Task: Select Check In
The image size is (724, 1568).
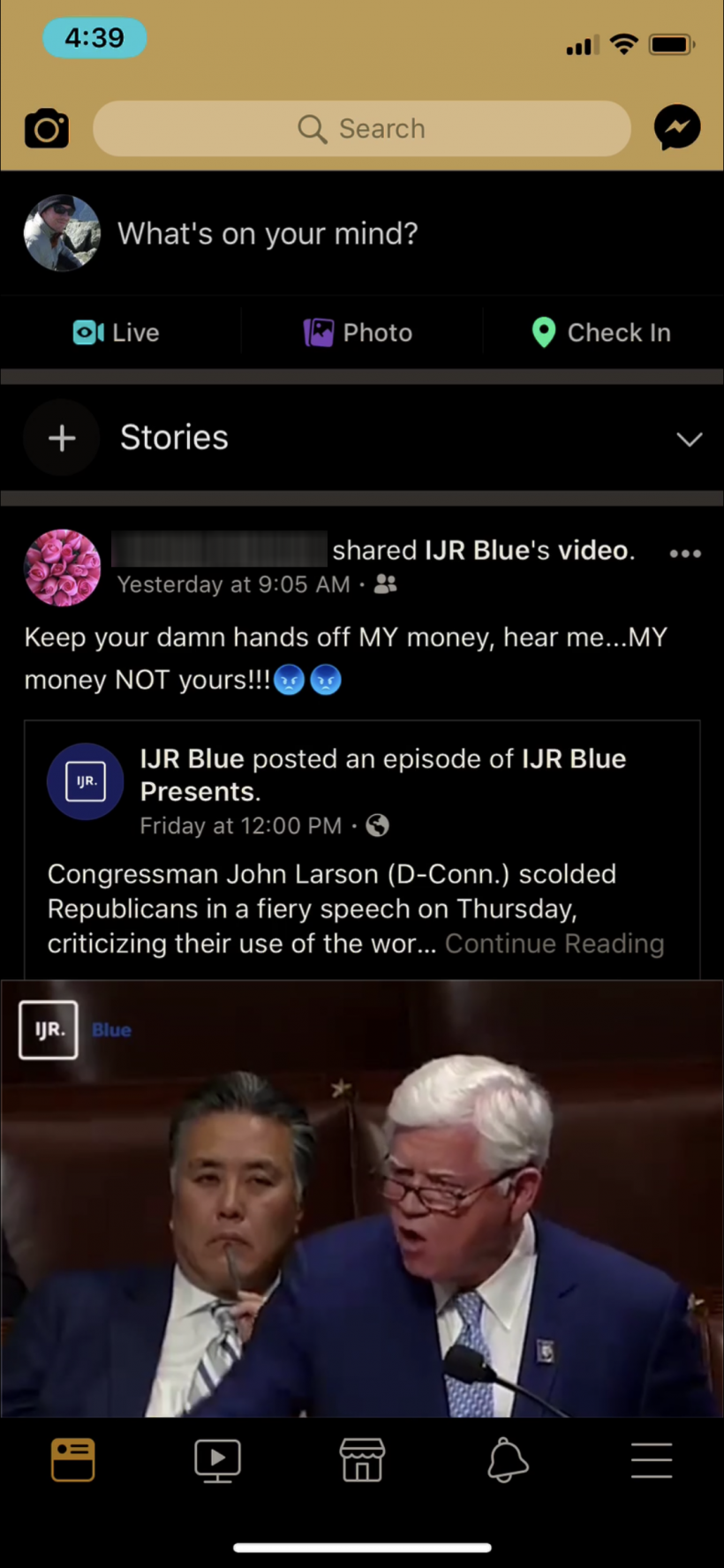Action: (602, 333)
